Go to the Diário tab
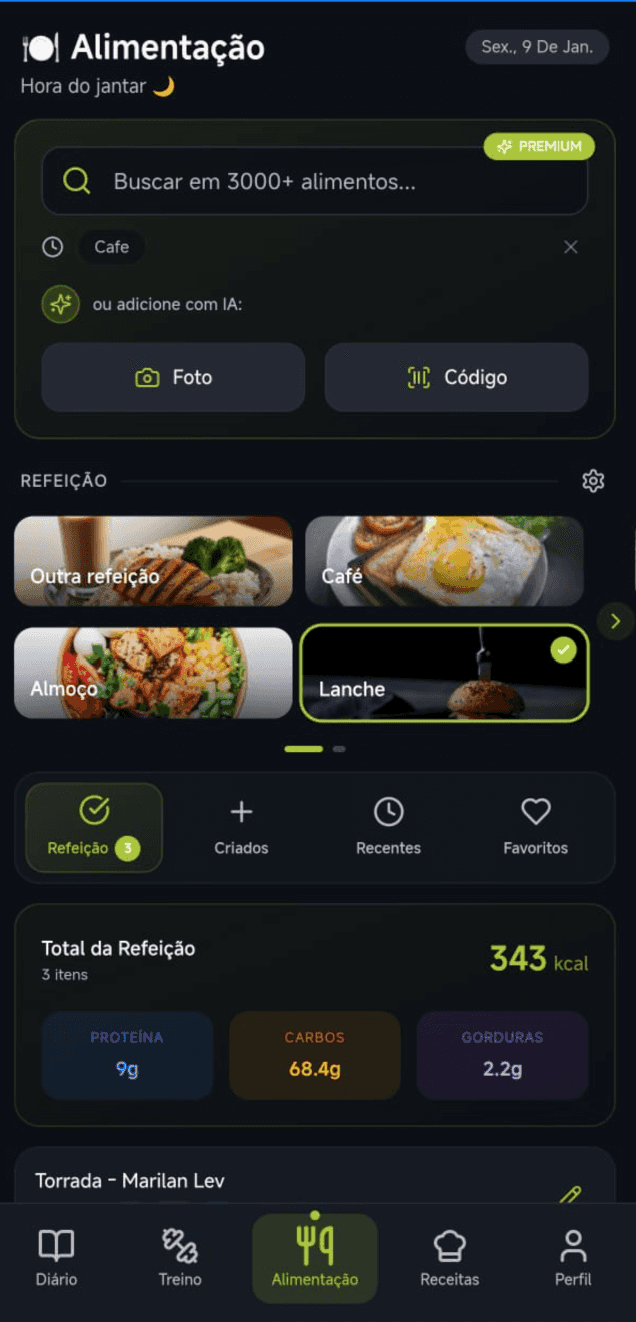This screenshot has height=1322, width=636. [x=56, y=1258]
